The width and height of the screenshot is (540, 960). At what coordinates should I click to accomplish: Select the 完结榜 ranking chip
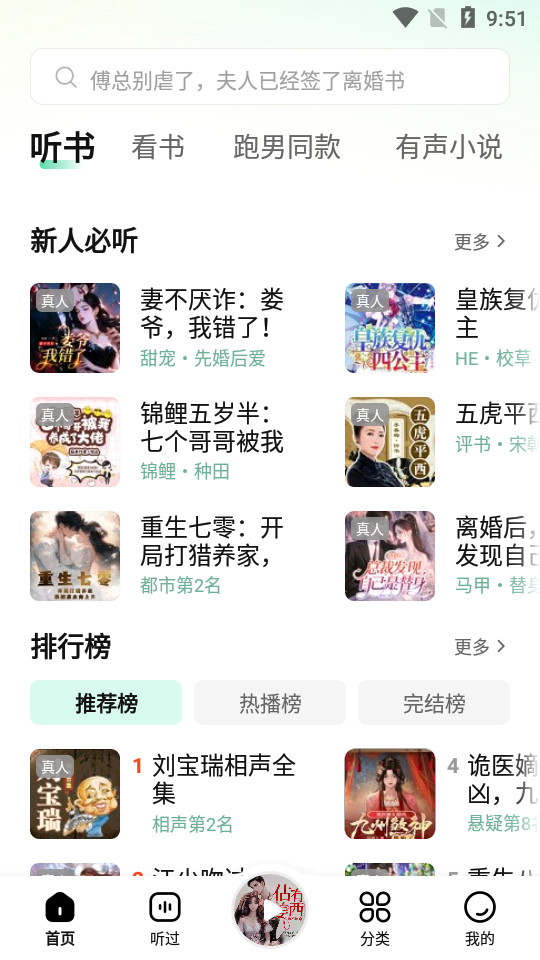click(x=434, y=703)
